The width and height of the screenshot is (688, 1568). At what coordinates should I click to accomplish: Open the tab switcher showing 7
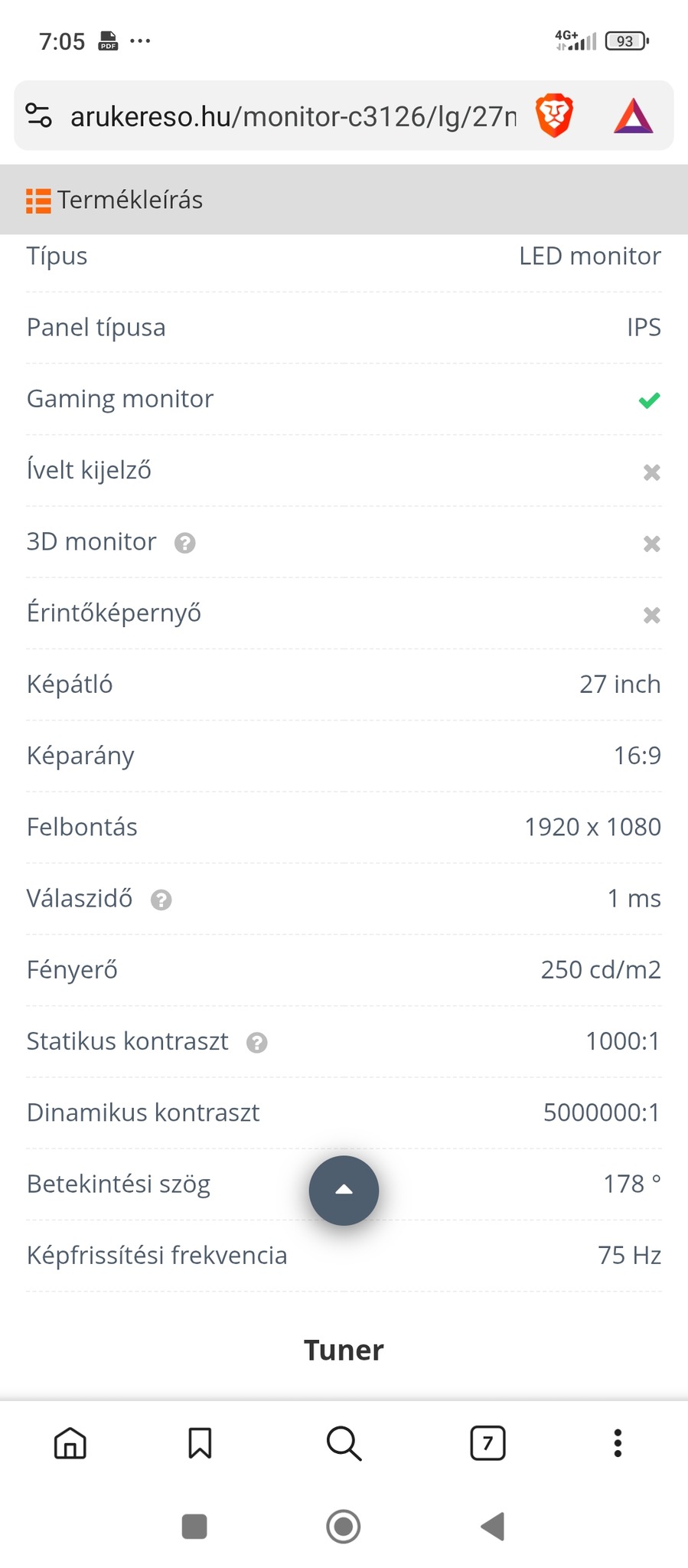tap(487, 1443)
